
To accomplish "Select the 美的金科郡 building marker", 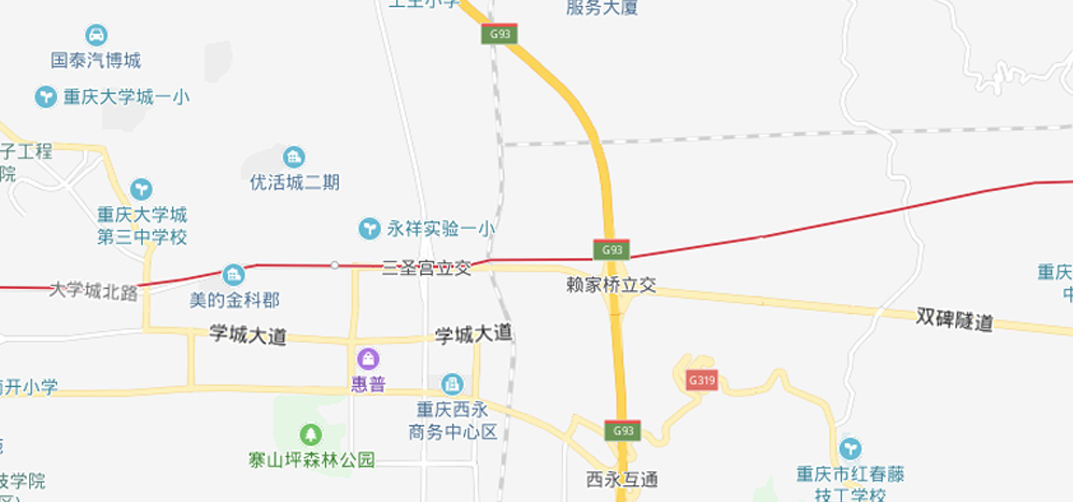I will 234,274.
